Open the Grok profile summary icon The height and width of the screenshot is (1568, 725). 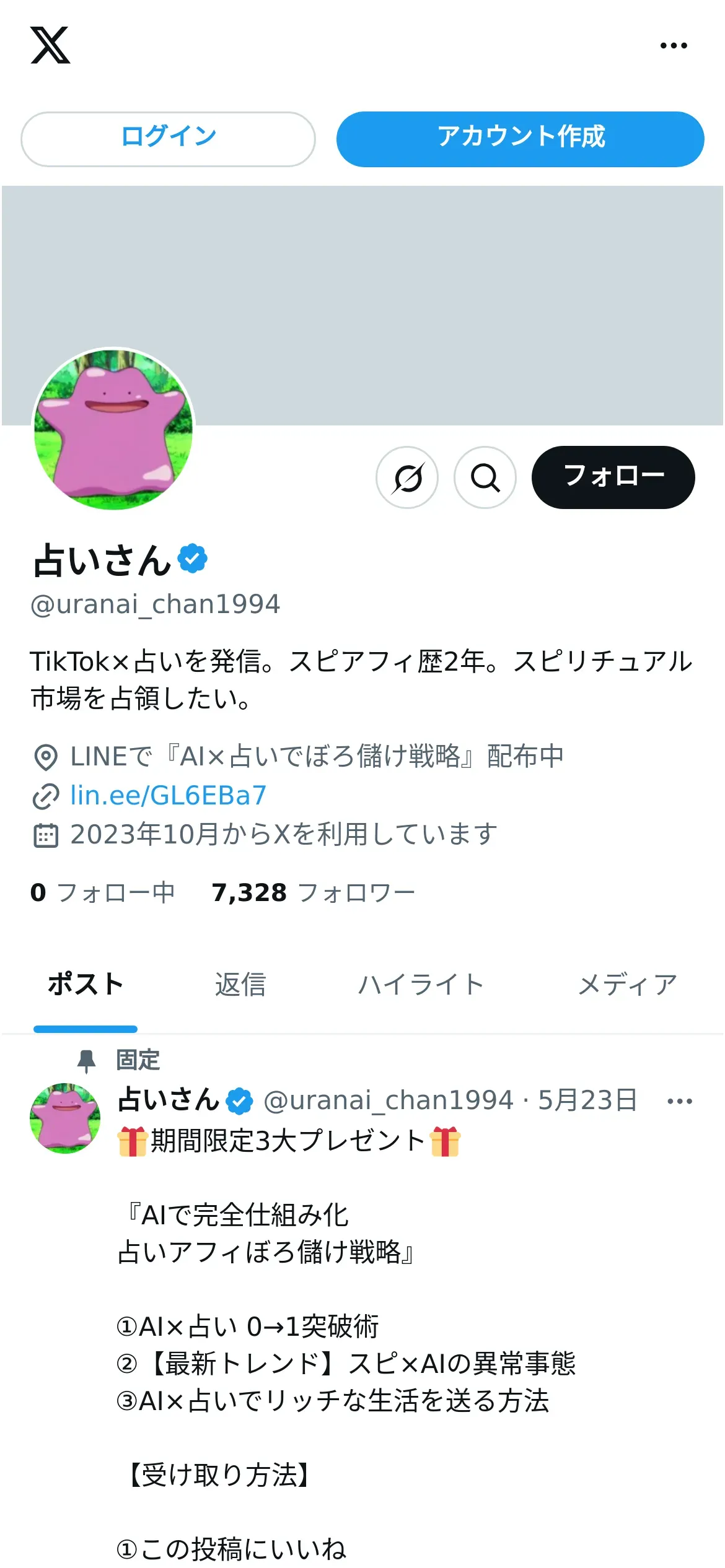407,477
